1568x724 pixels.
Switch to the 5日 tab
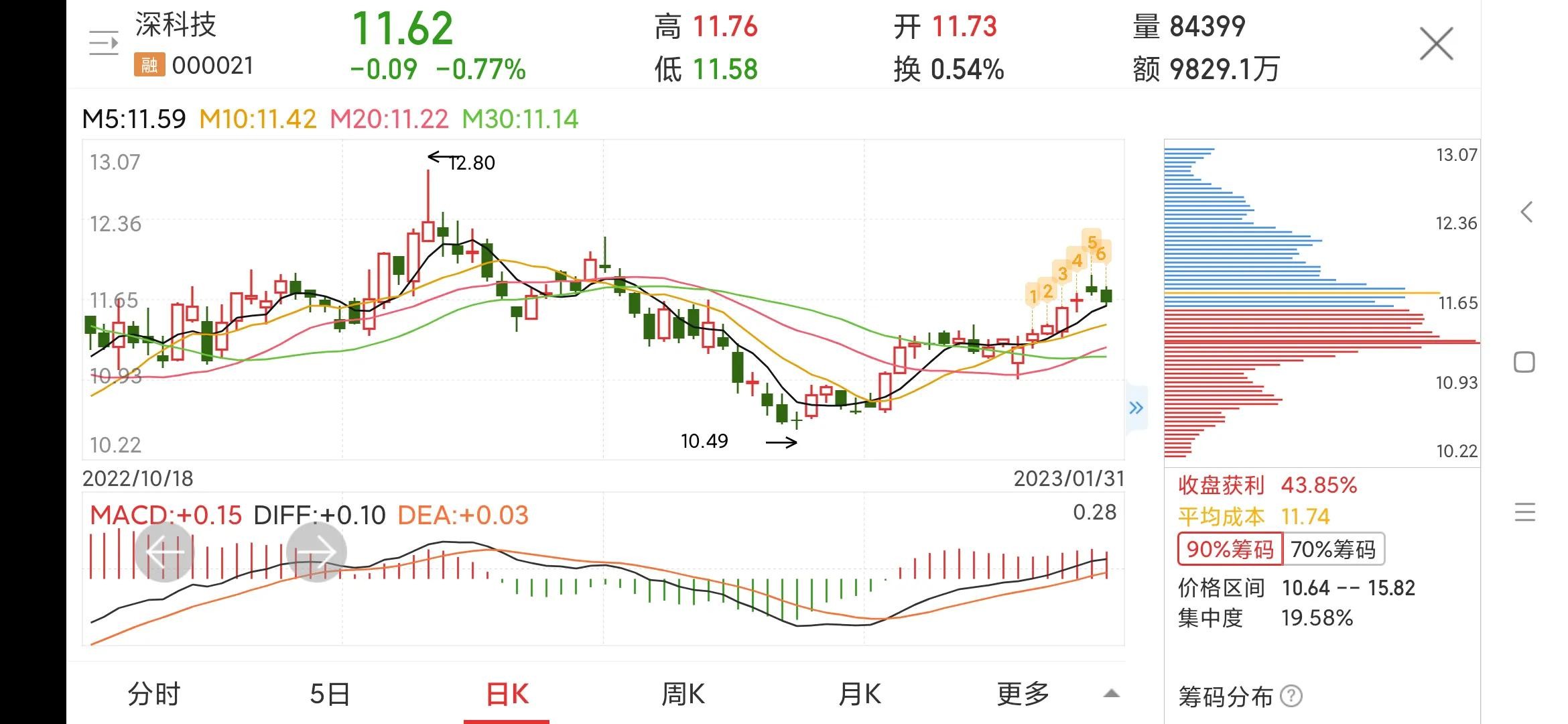pos(330,694)
